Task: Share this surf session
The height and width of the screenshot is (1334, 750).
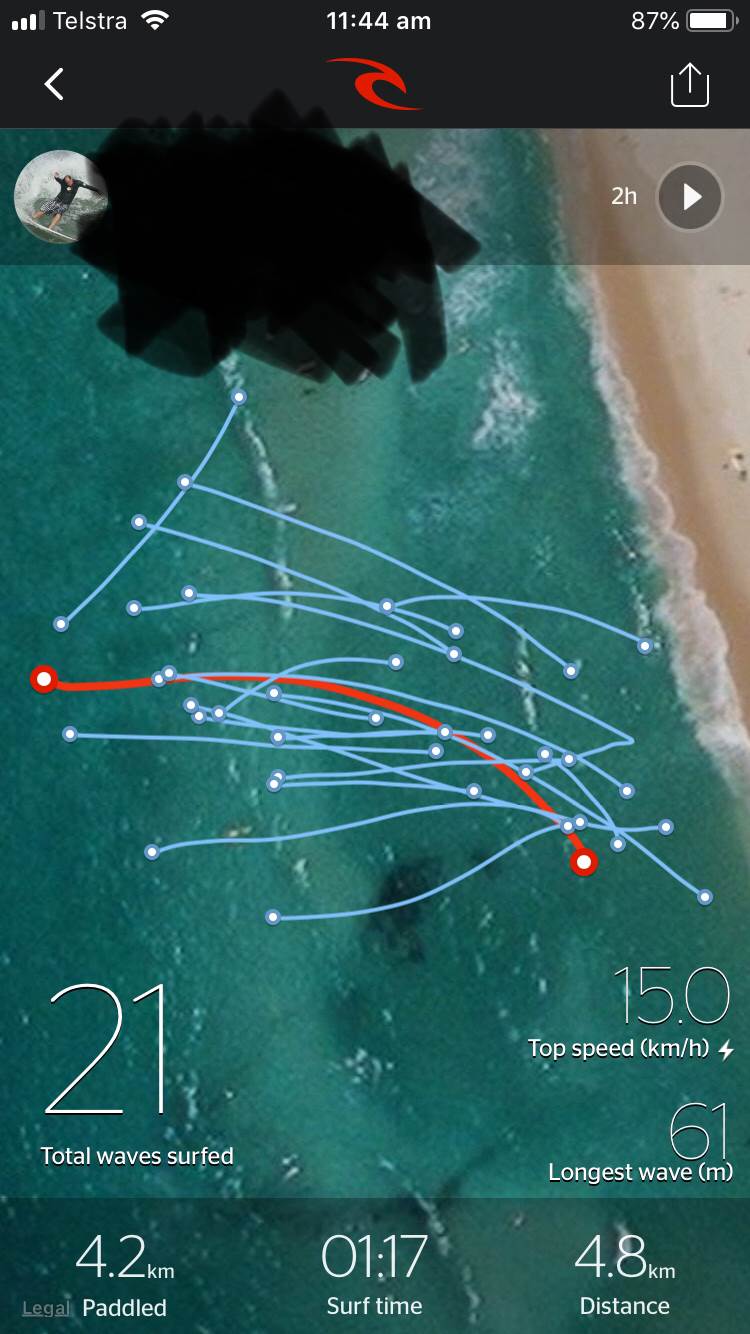Action: 689,85
